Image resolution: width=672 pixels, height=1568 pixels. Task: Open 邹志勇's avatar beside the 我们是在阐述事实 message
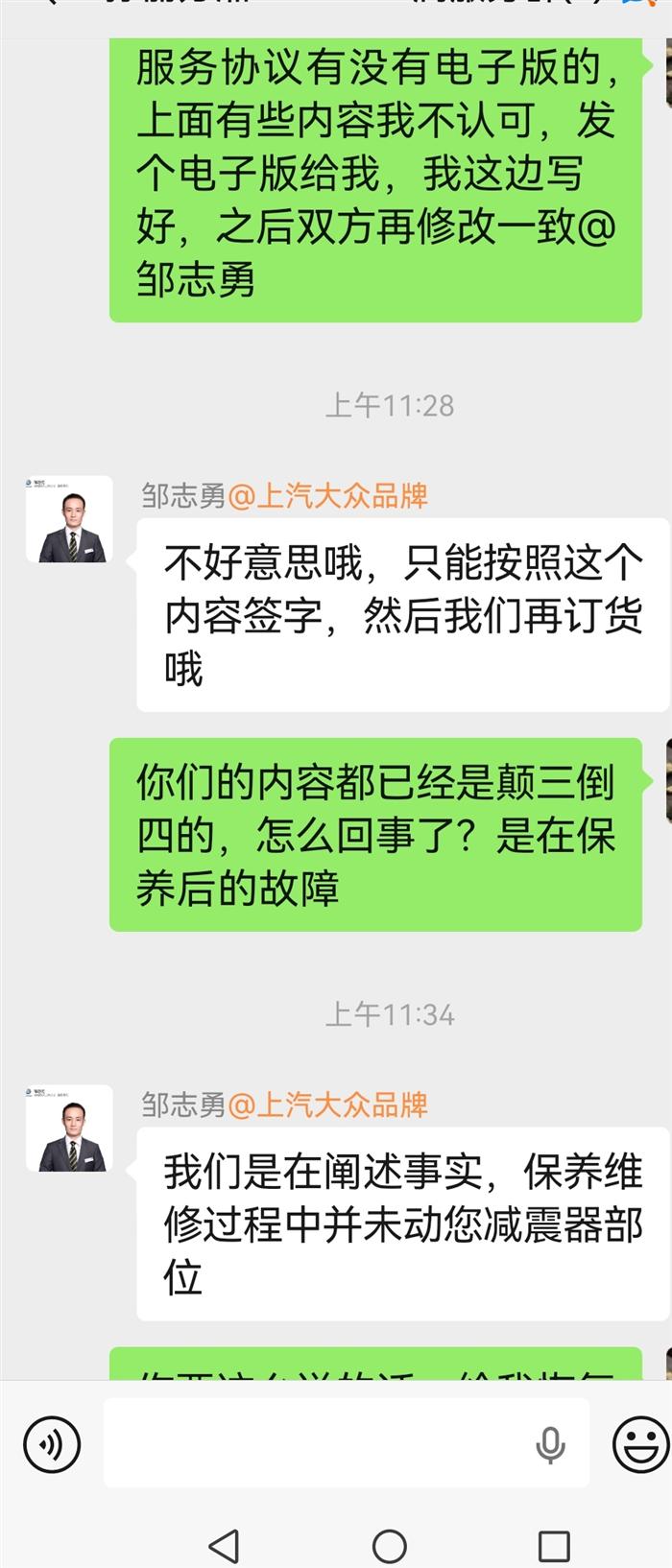coord(69,1128)
